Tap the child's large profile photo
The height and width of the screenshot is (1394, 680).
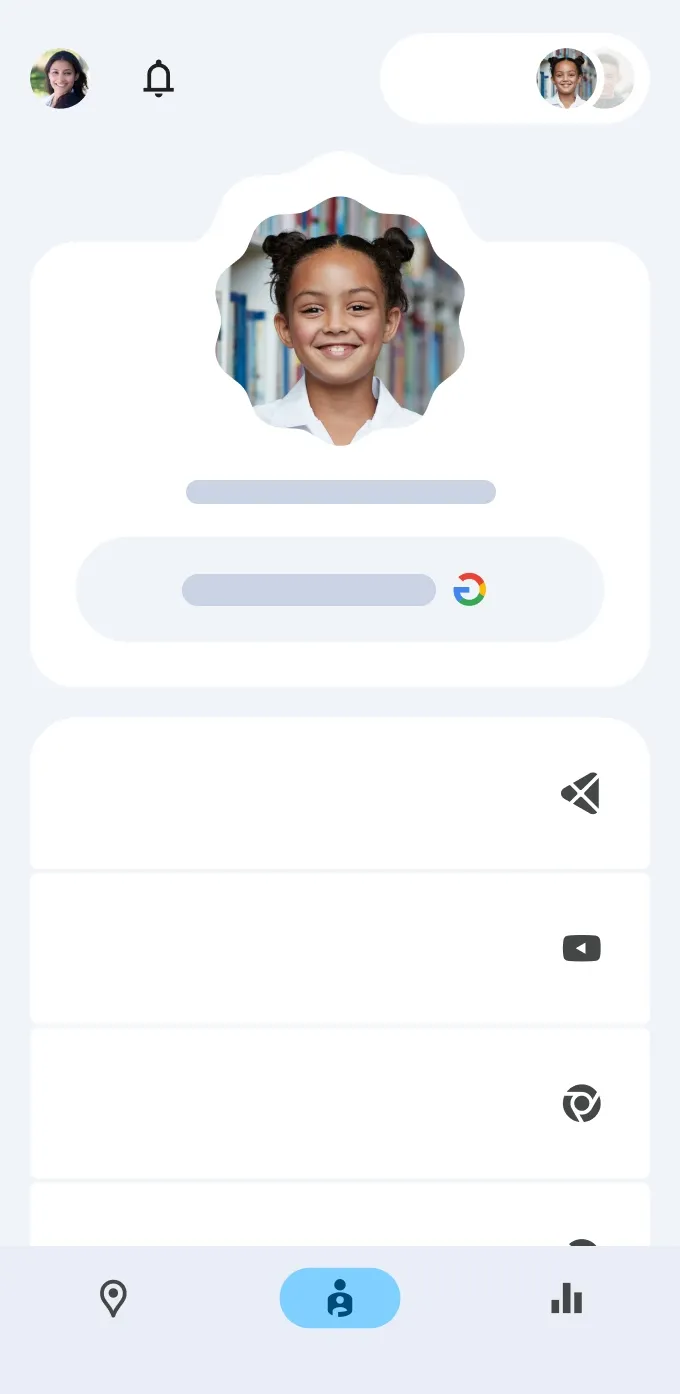coord(340,321)
